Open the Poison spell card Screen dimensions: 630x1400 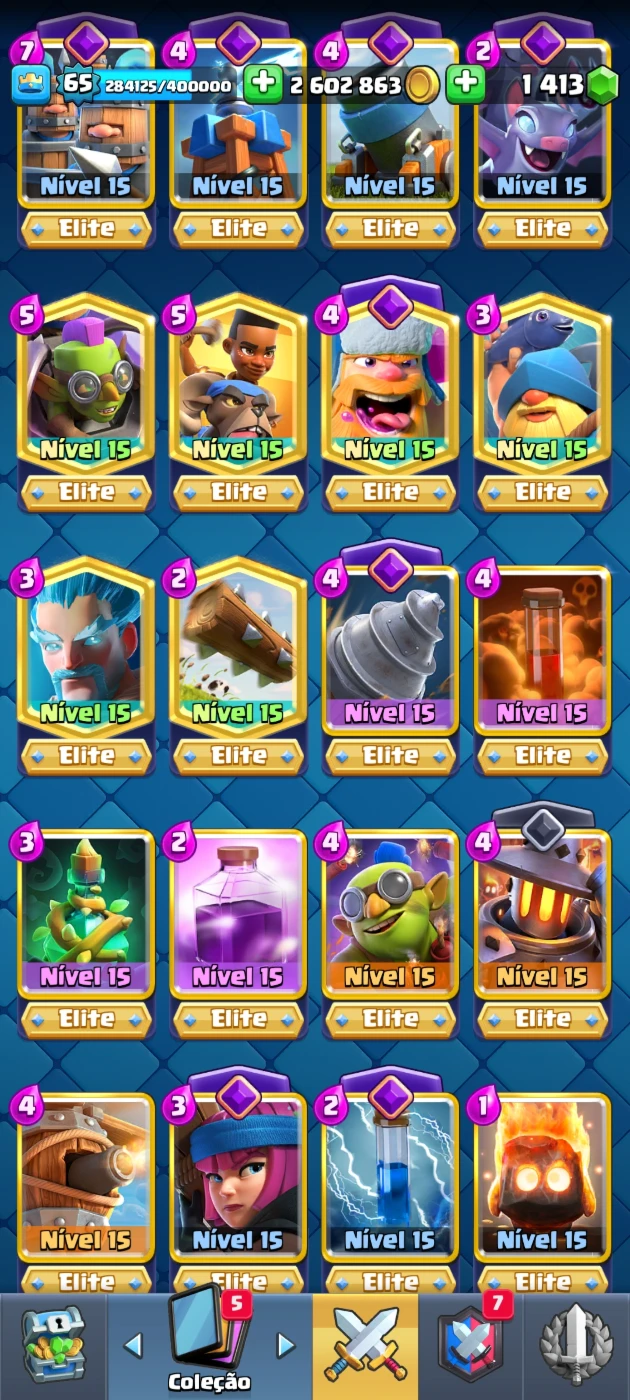pyautogui.click(x=542, y=650)
